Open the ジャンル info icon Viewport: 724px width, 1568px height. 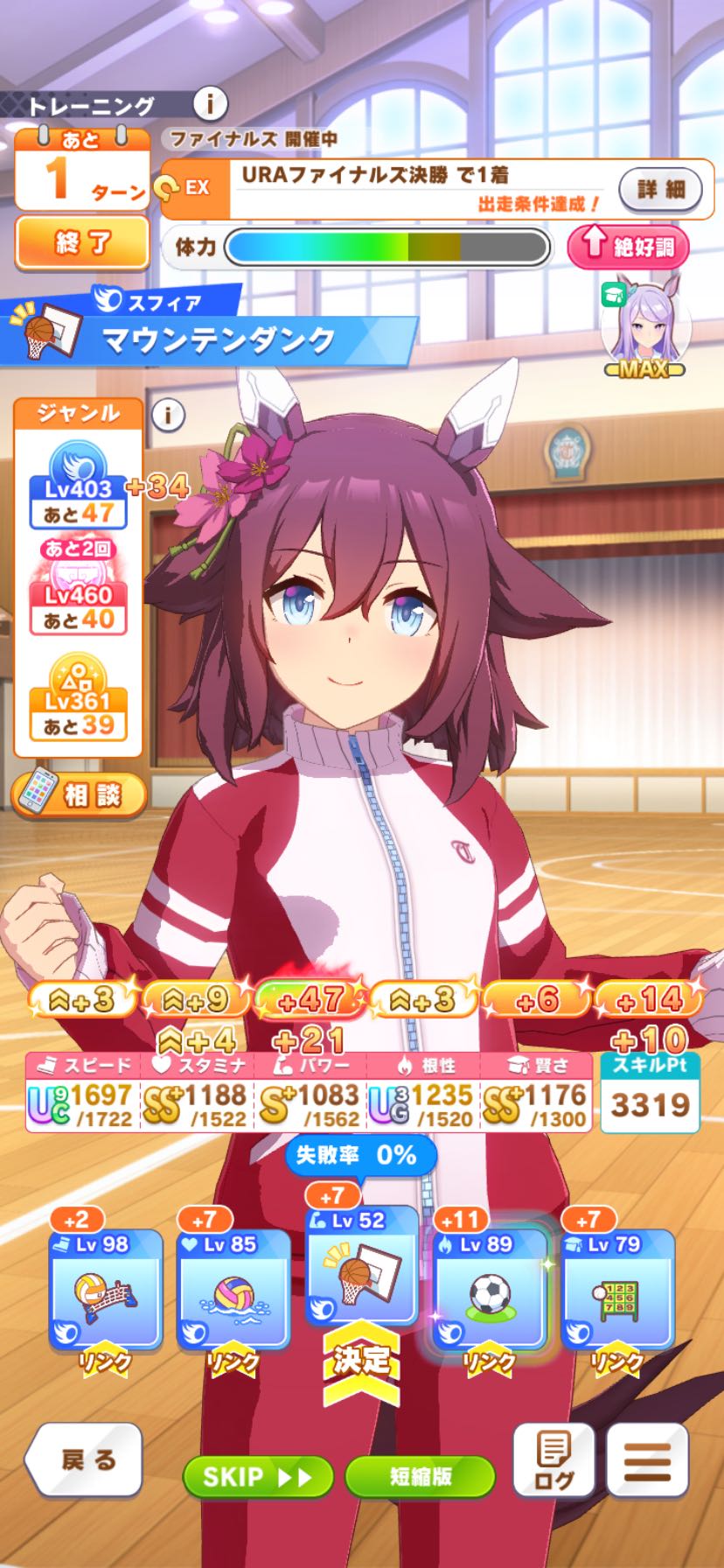pos(168,414)
